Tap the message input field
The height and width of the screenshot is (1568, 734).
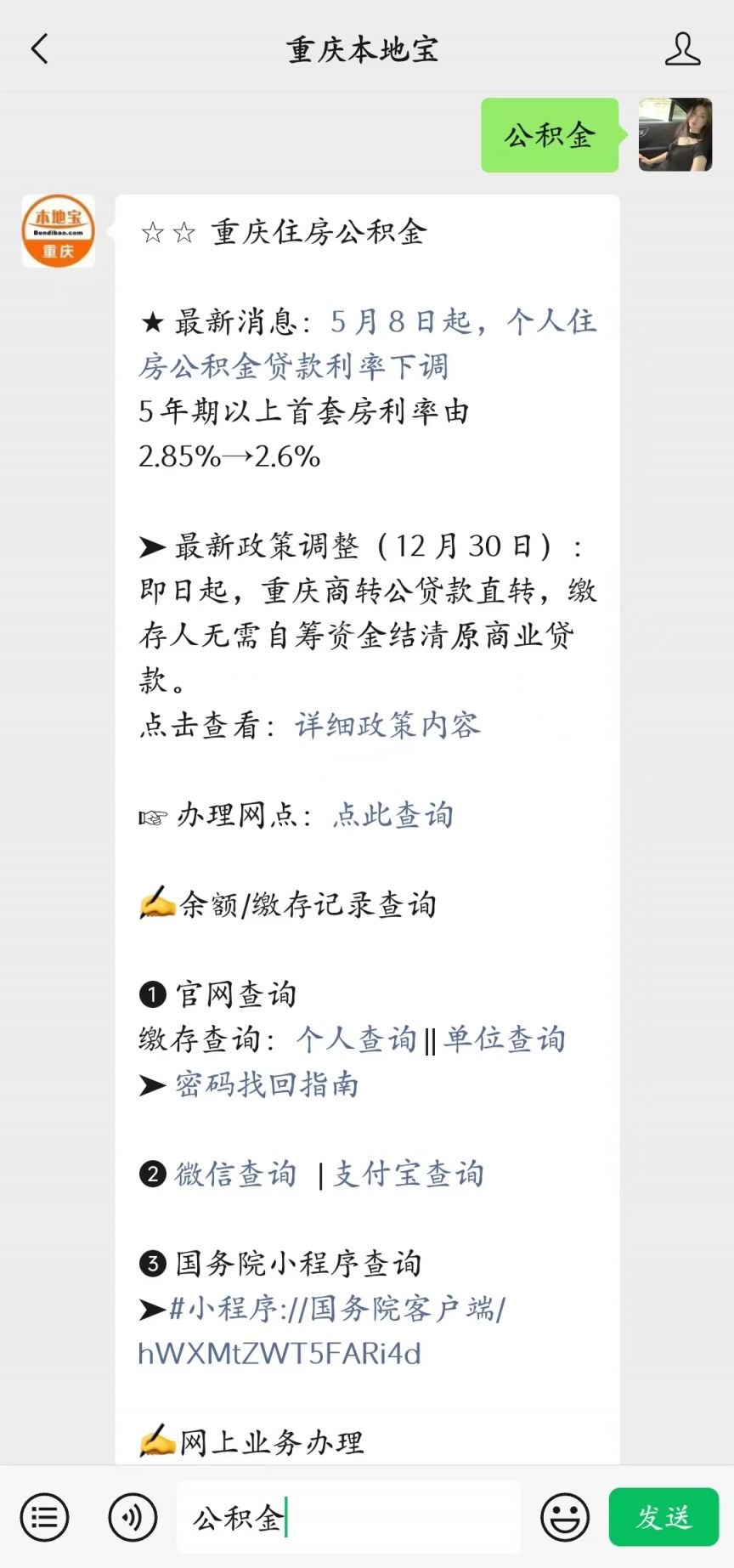tap(348, 1517)
